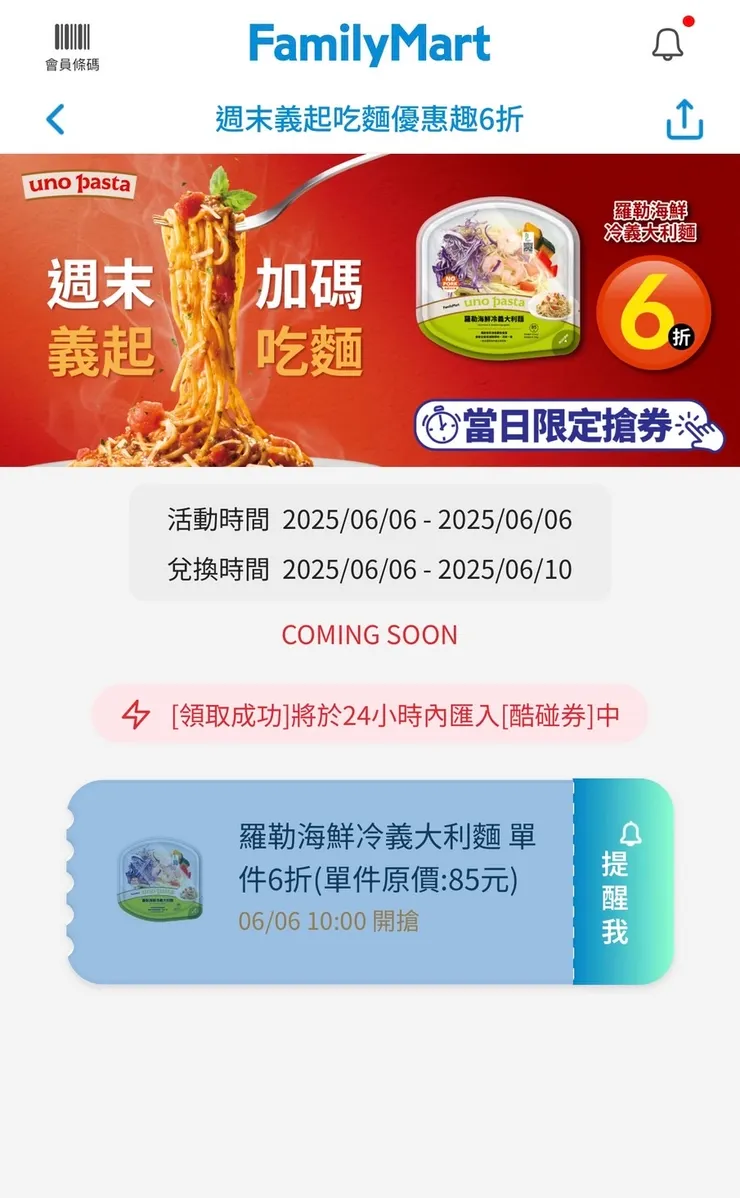Tap the COMING SOON status text
Viewport: 740px width, 1198px height.
pos(370,634)
